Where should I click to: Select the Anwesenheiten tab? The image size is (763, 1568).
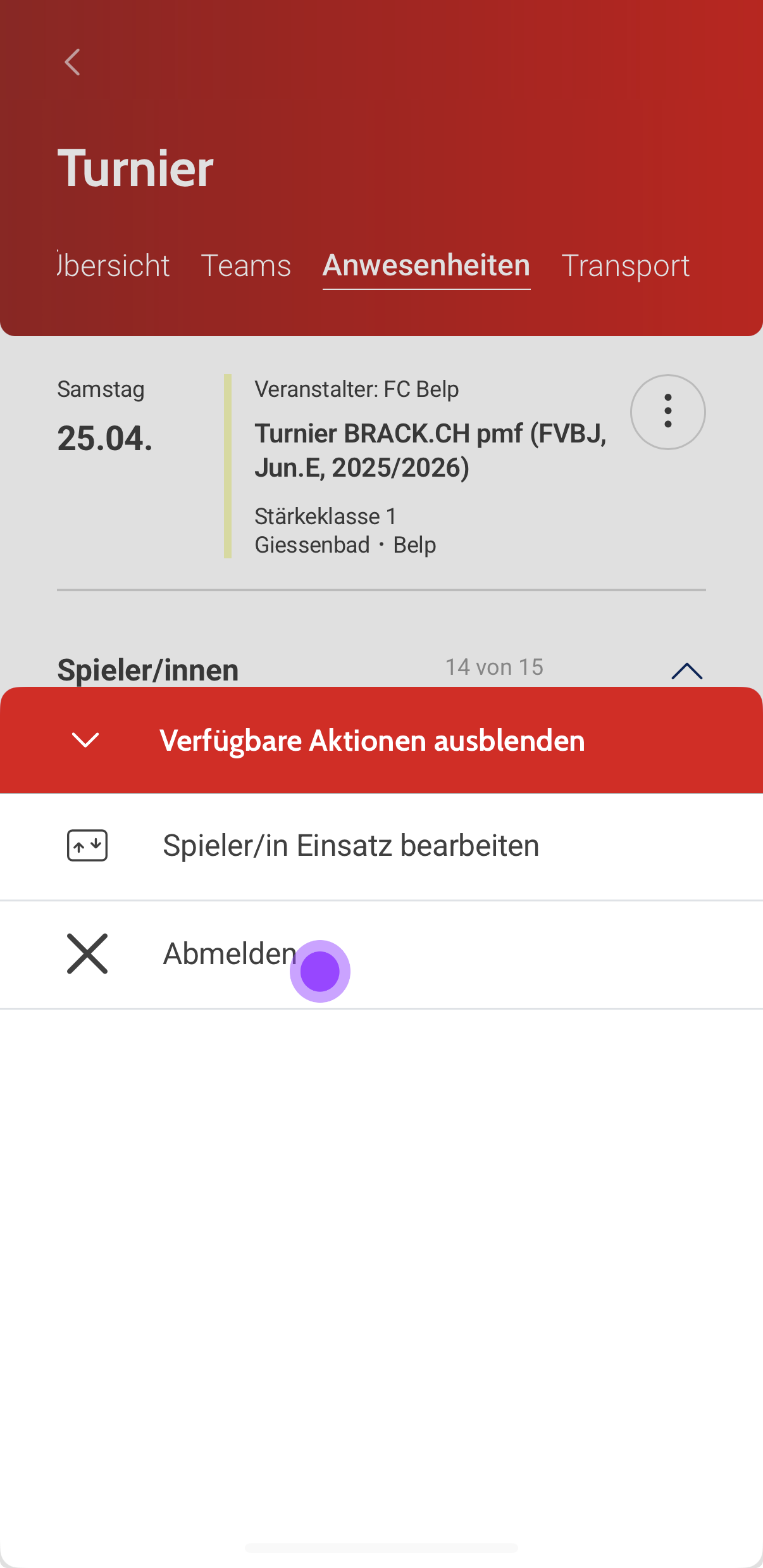point(426,265)
